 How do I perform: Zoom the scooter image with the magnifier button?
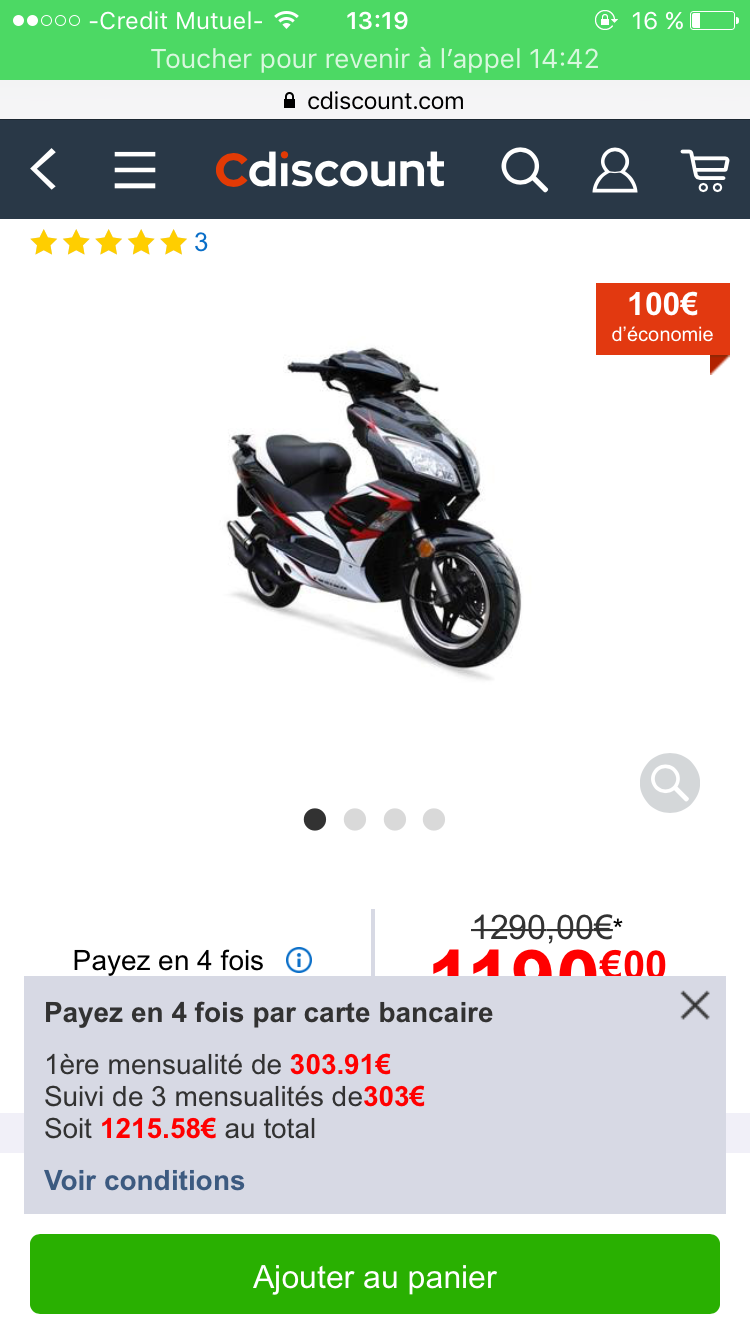point(670,783)
